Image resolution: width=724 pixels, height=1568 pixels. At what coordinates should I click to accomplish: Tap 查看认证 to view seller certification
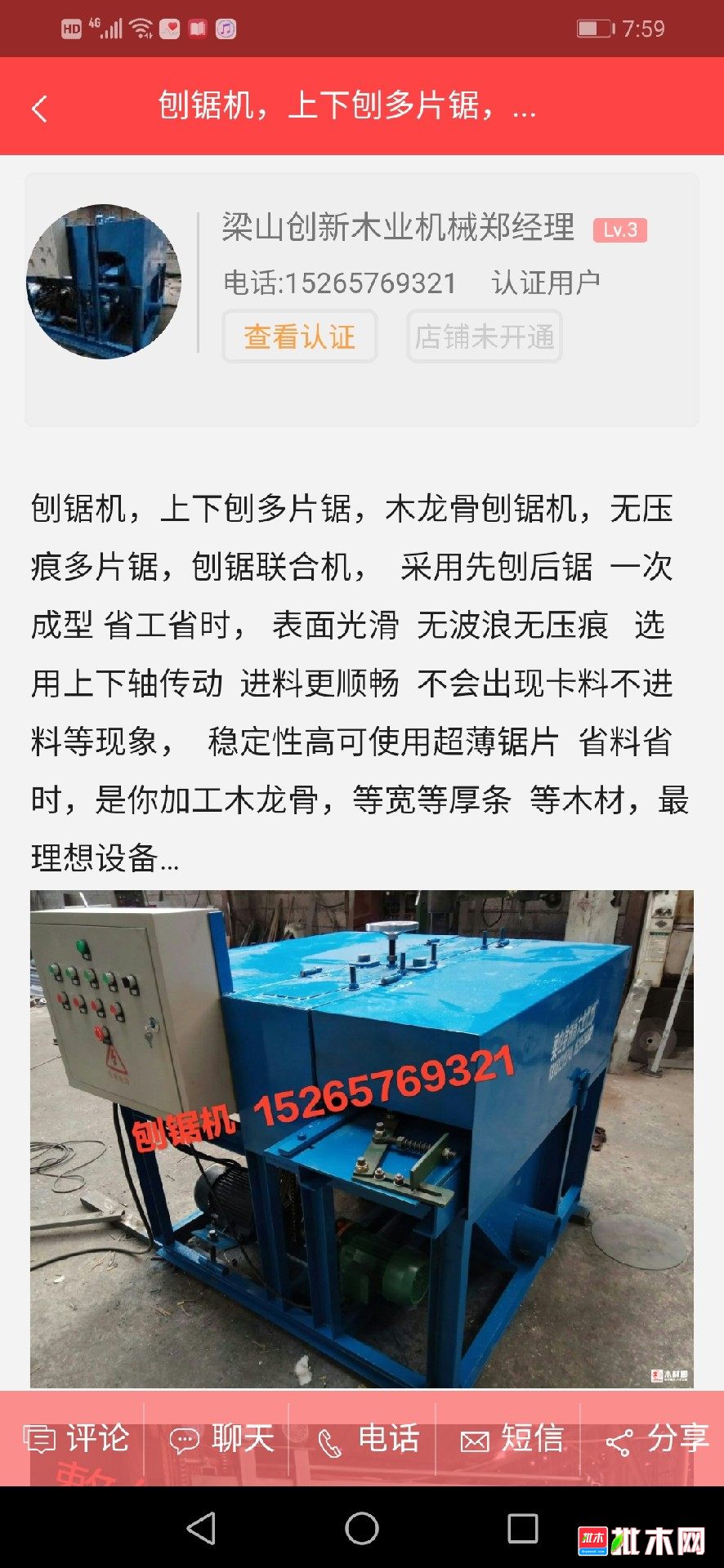(299, 336)
